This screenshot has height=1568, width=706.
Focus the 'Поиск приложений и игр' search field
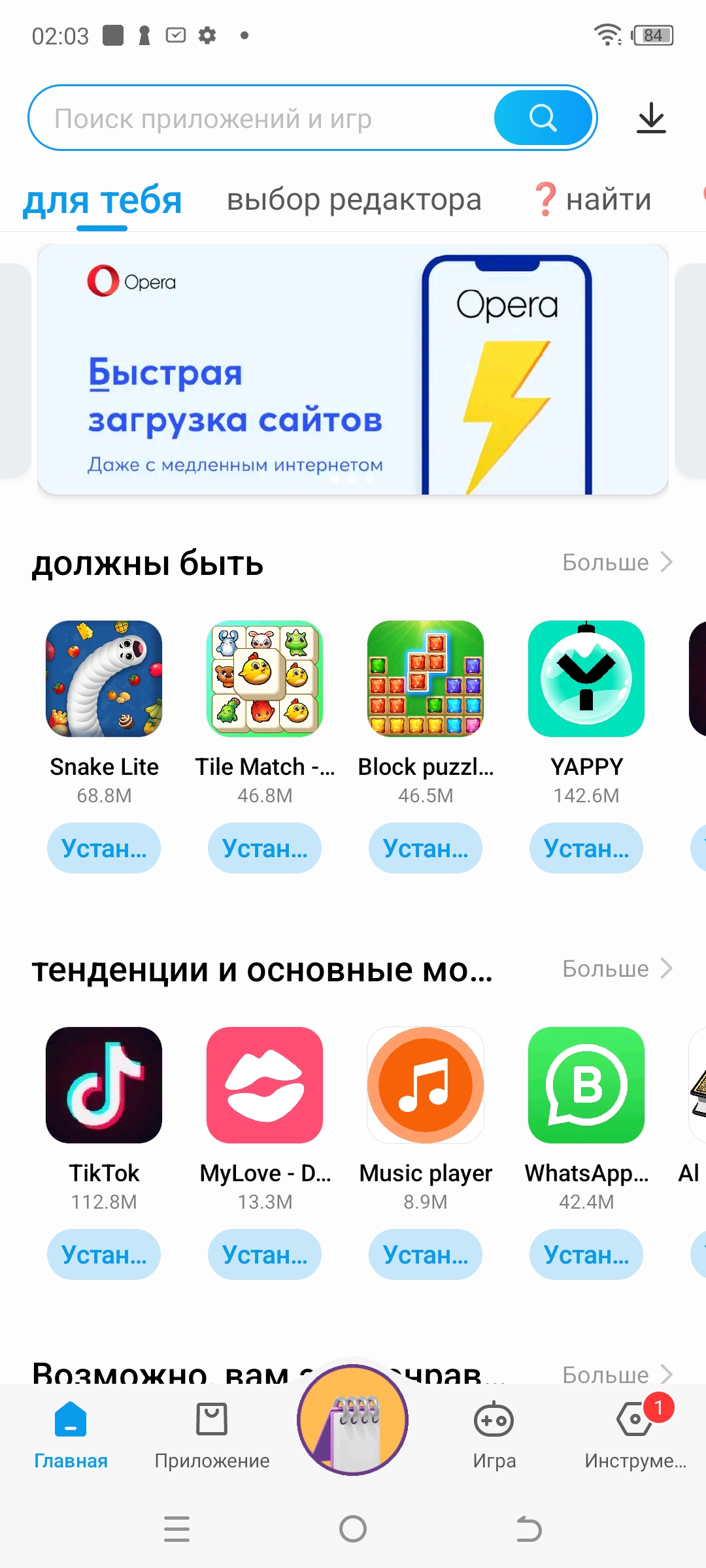coord(261,118)
